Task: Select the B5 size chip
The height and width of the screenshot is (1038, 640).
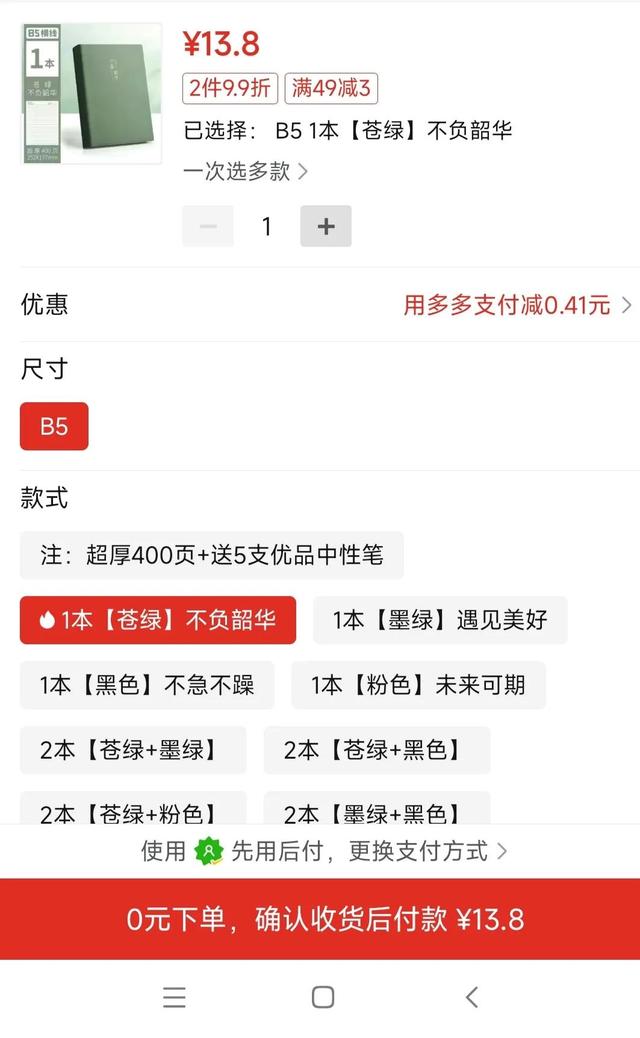Action: point(54,426)
